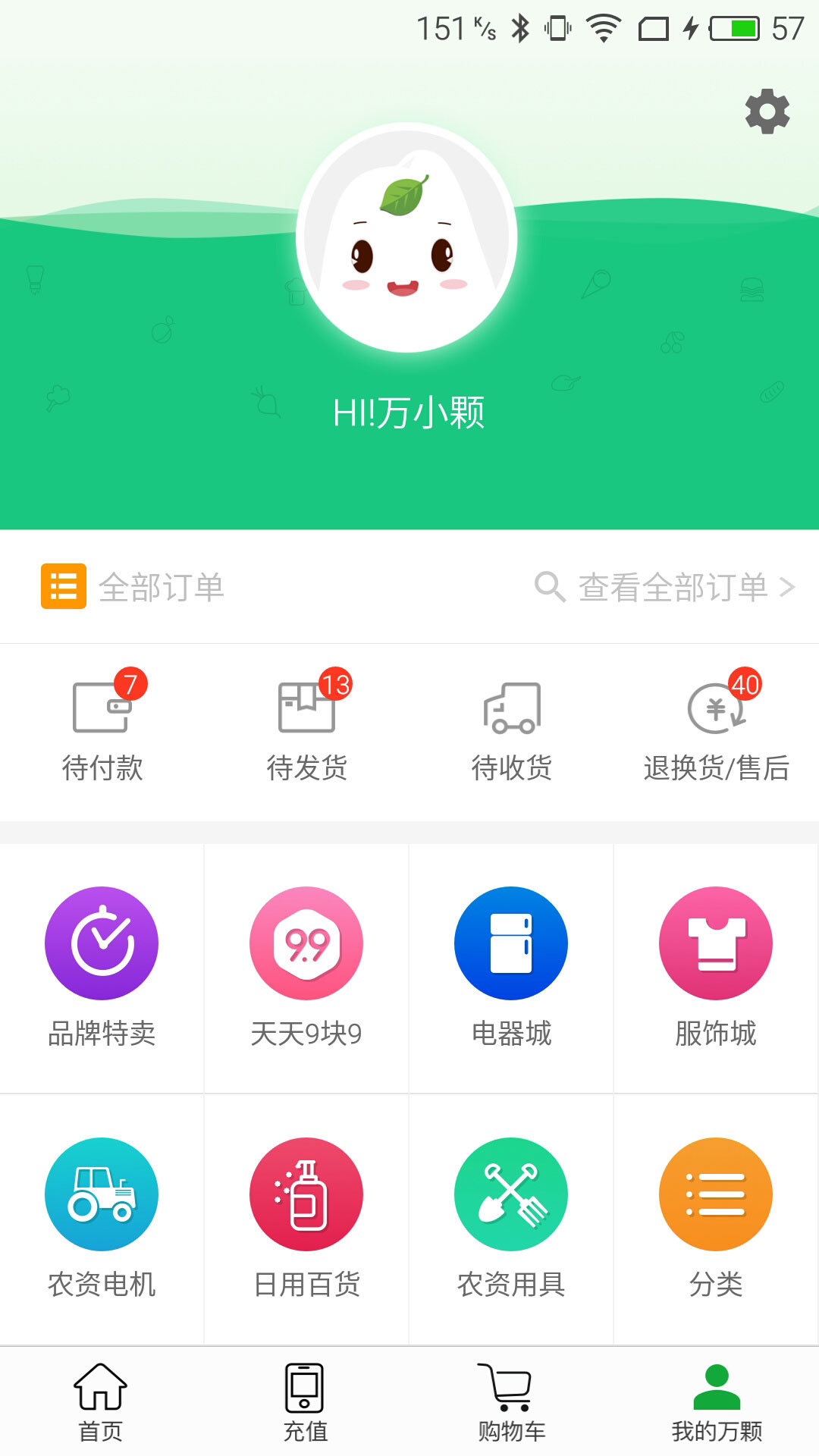
Task: Open the 天天9块9 deals section
Action: tap(306, 968)
